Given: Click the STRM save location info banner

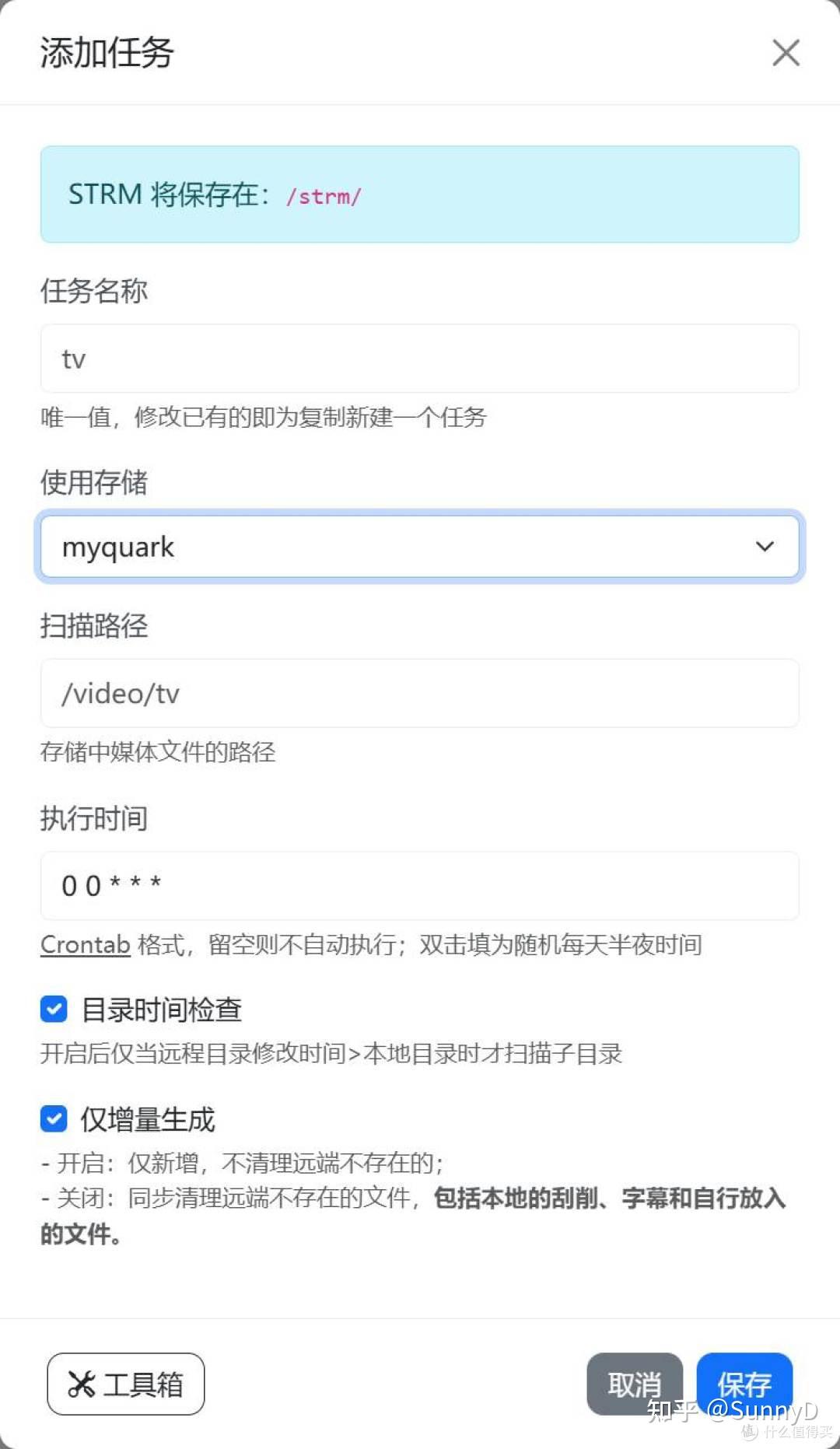Looking at the screenshot, I should [x=420, y=194].
